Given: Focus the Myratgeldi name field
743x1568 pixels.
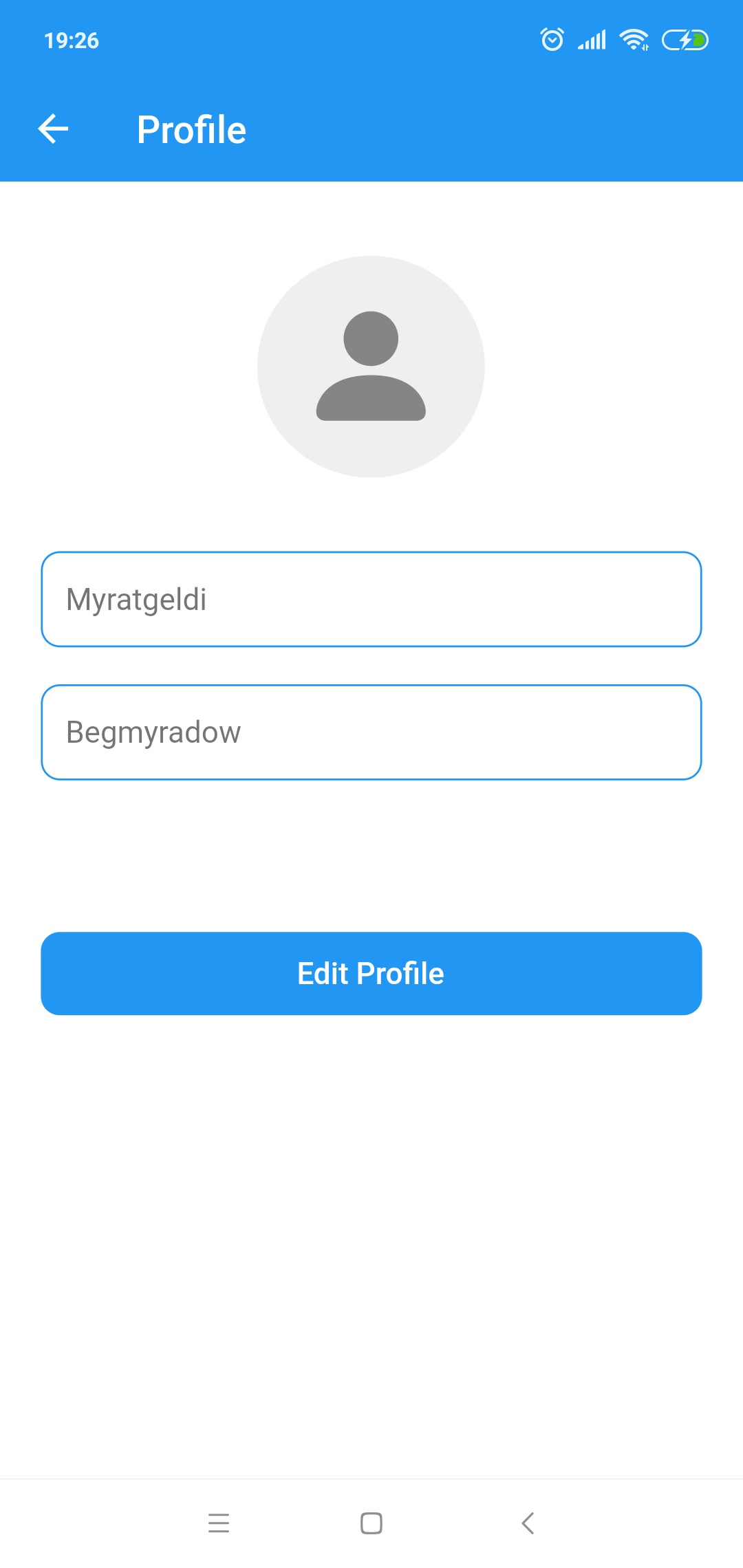Looking at the screenshot, I should (371, 599).
